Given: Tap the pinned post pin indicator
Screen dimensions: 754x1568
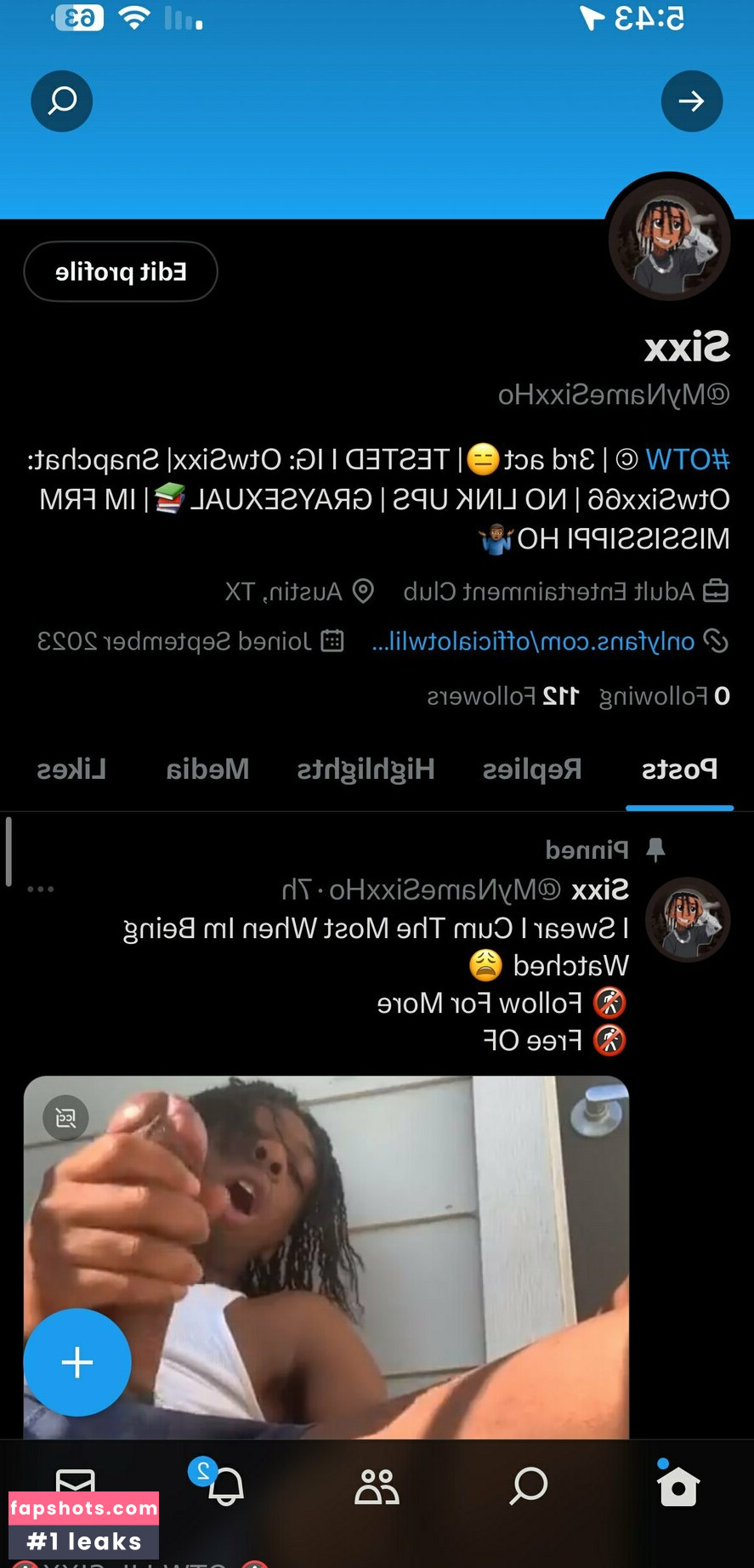Looking at the screenshot, I should (655, 849).
